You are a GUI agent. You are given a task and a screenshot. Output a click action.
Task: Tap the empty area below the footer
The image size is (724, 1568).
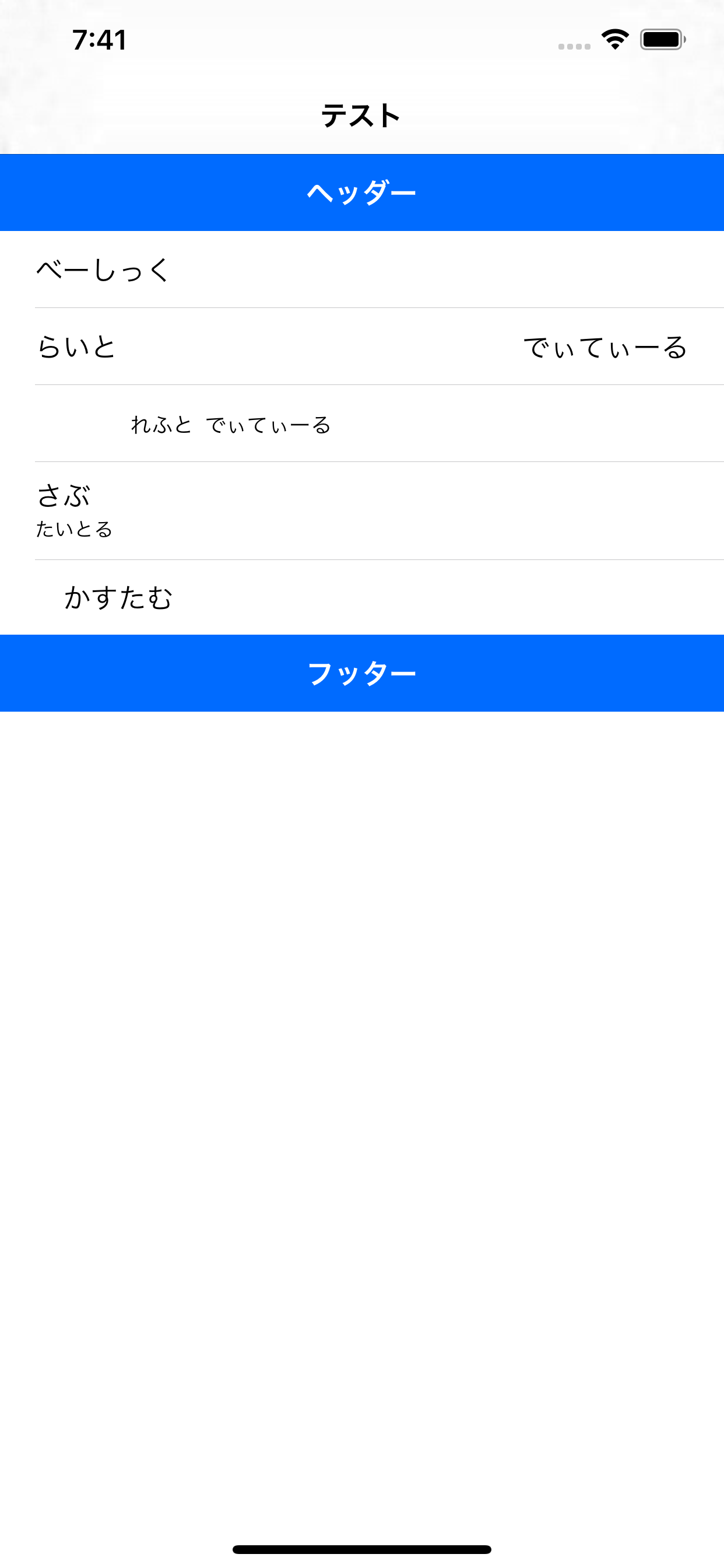pyautogui.click(x=362, y=1035)
